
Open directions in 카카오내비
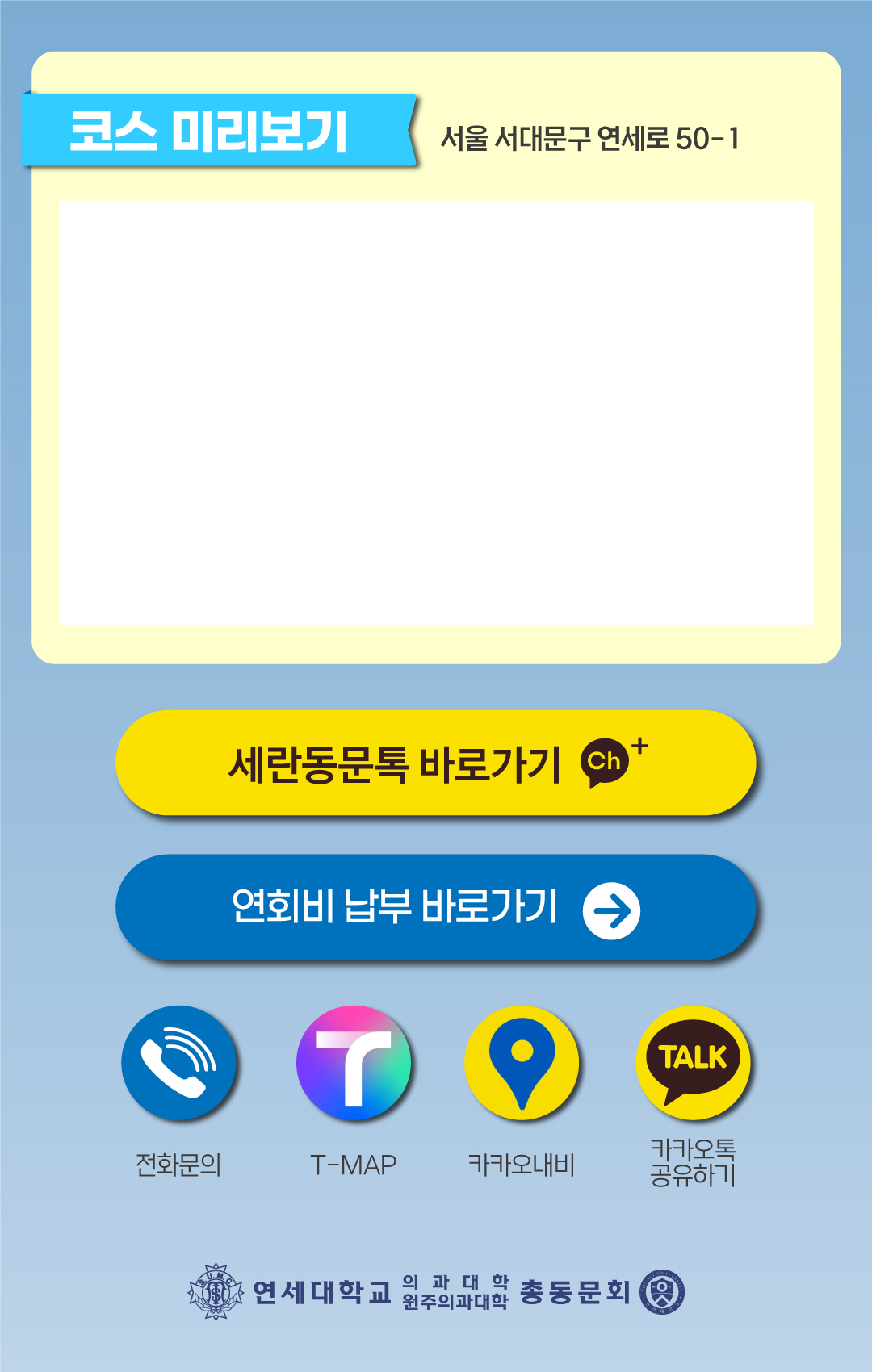click(522, 1063)
